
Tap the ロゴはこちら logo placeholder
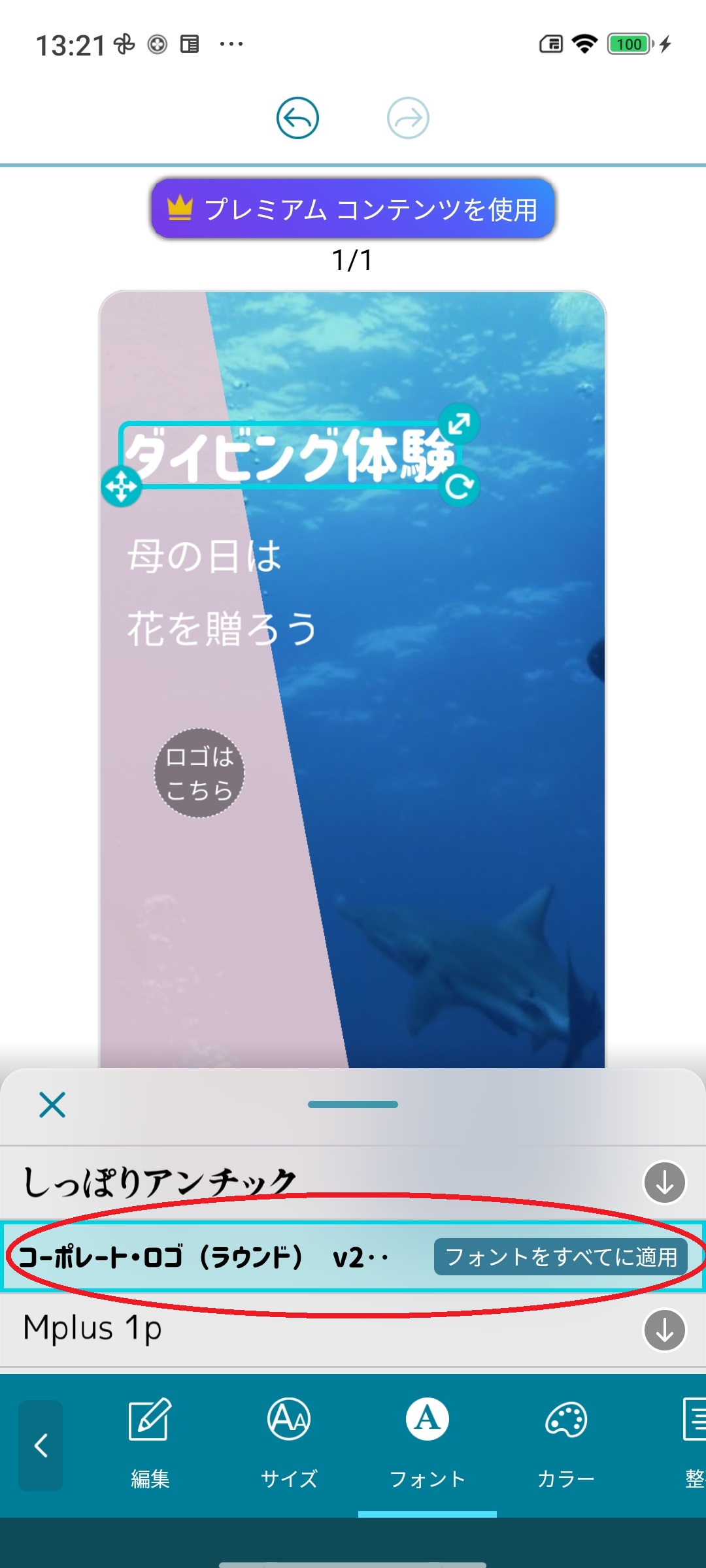[x=199, y=773]
